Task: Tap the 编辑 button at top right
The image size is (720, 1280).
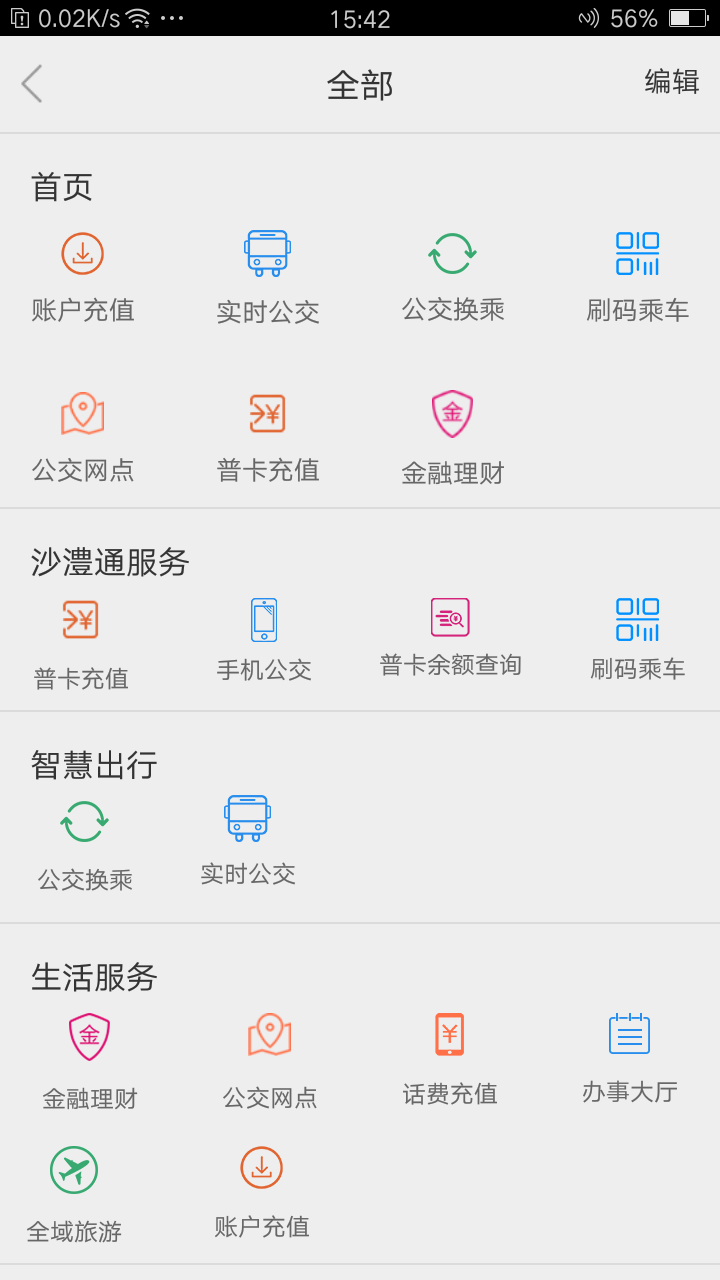Action: 672,83
